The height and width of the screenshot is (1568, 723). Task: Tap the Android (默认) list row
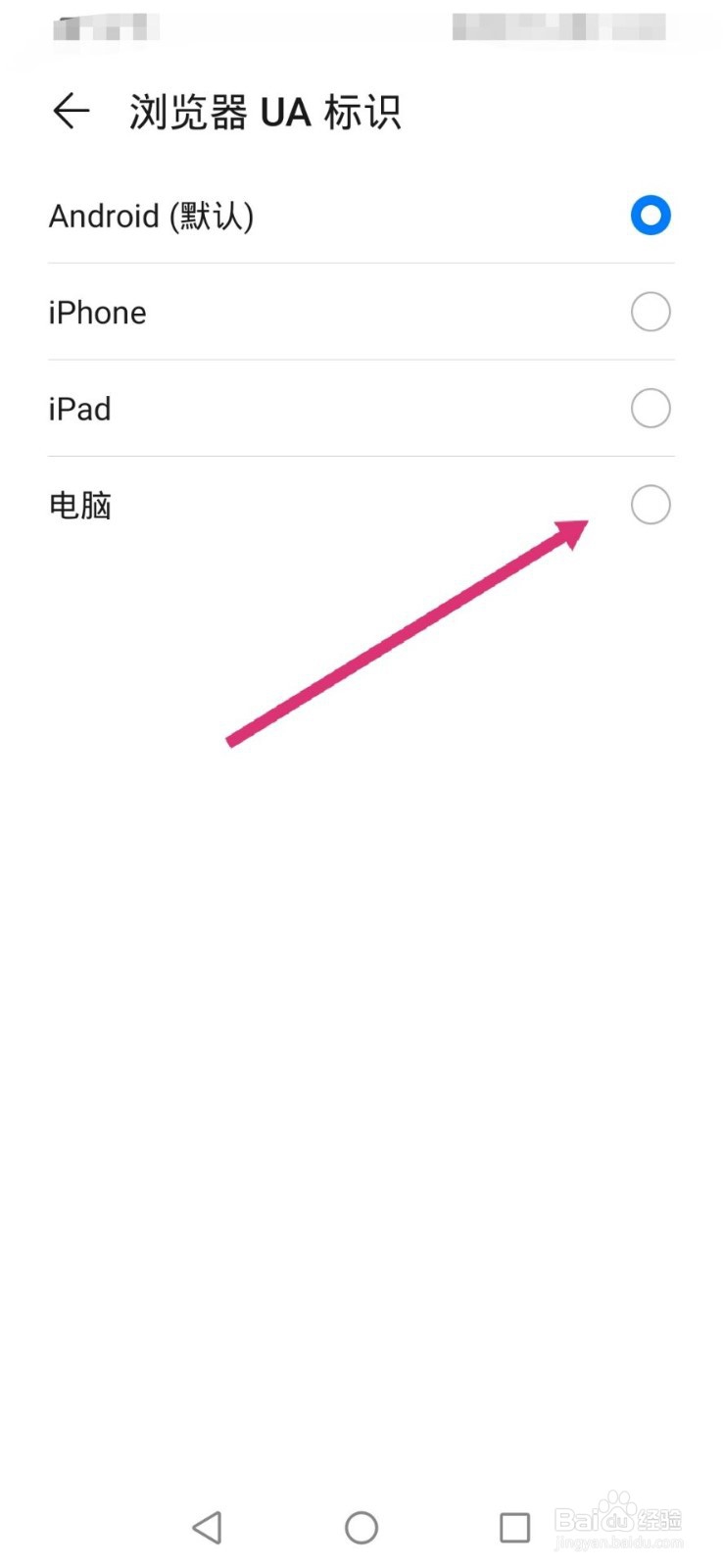294,215
